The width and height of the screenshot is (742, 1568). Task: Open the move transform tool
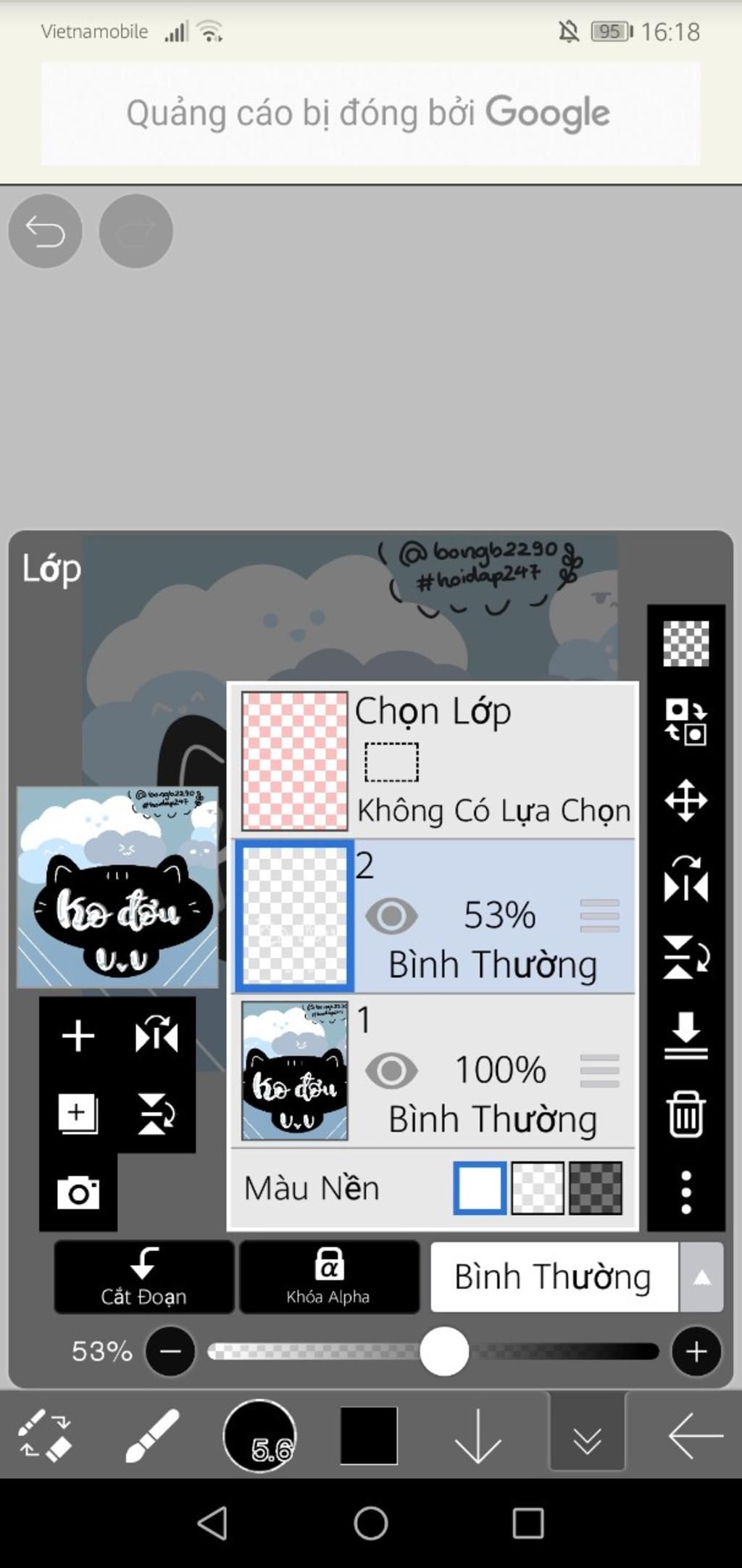pos(685,800)
